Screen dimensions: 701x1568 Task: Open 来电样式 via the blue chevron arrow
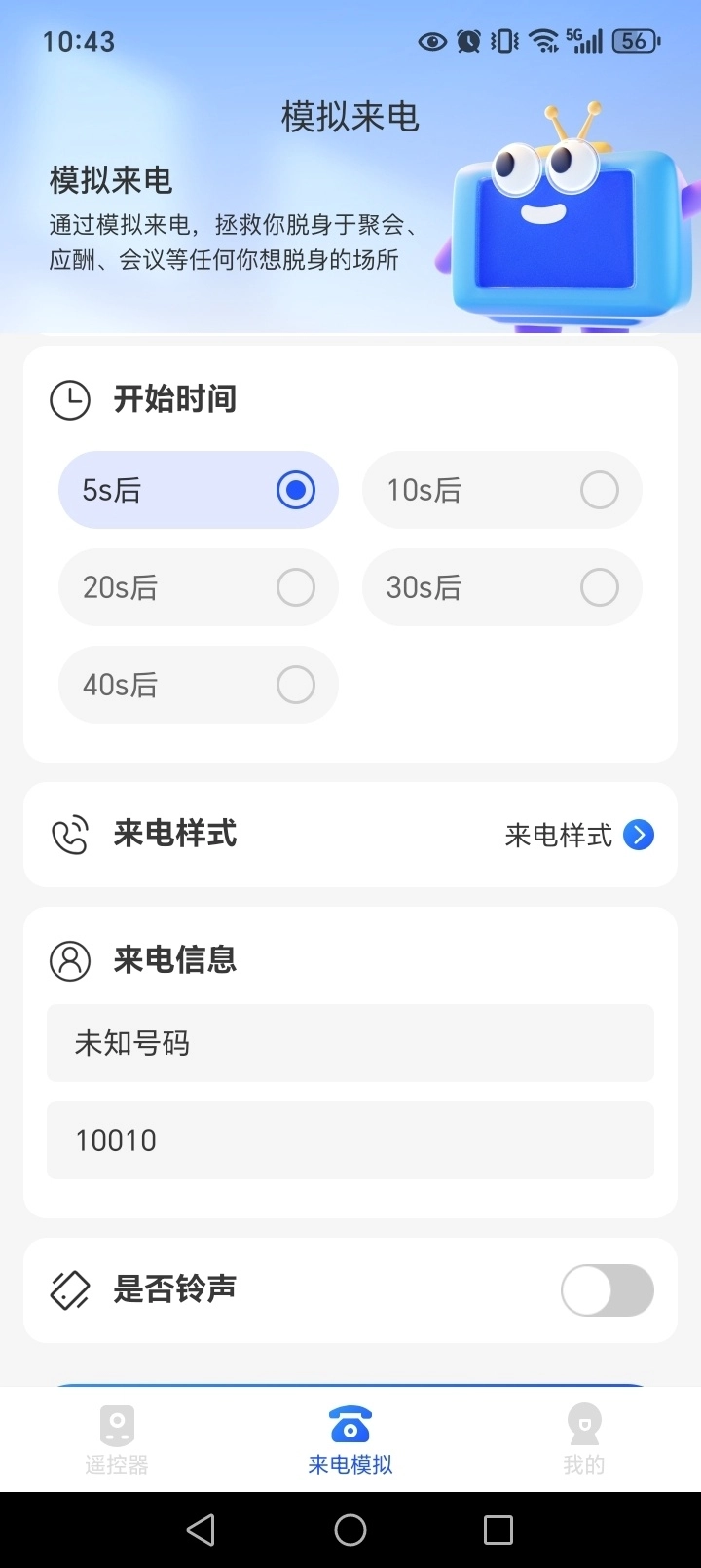[x=639, y=835]
